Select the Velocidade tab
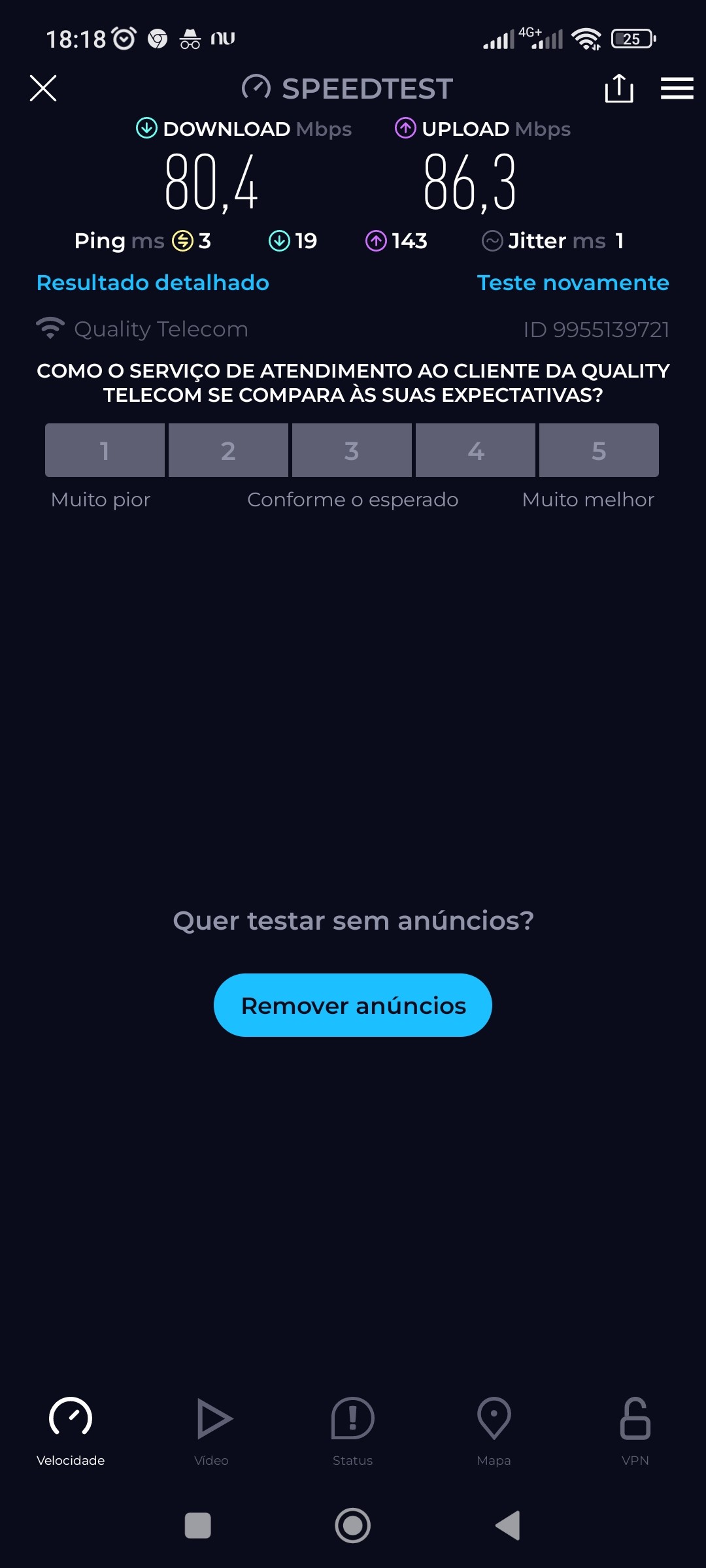Image resolution: width=706 pixels, height=1568 pixels. pyautogui.click(x=71, y=1431)
